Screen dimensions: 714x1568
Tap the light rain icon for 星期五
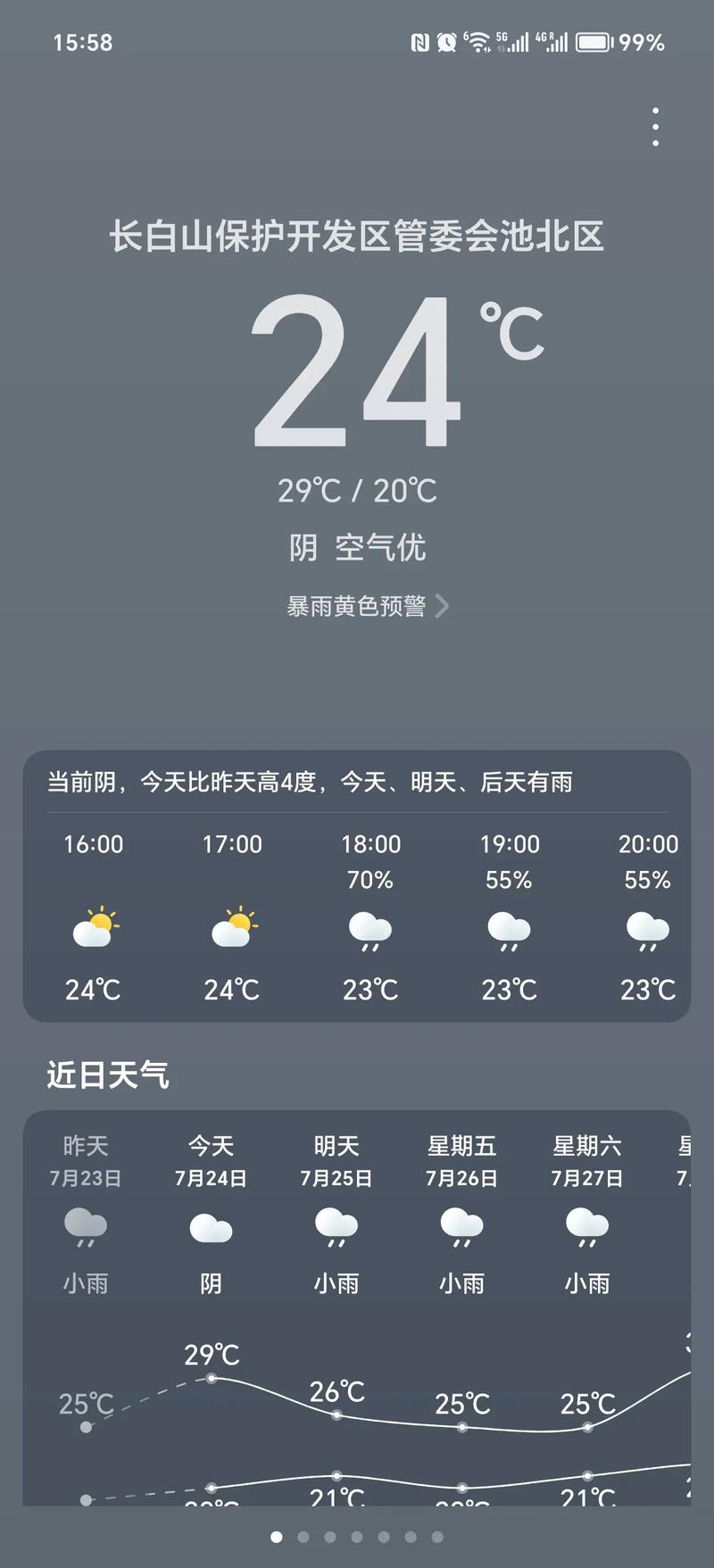(x=461, y=1225)
